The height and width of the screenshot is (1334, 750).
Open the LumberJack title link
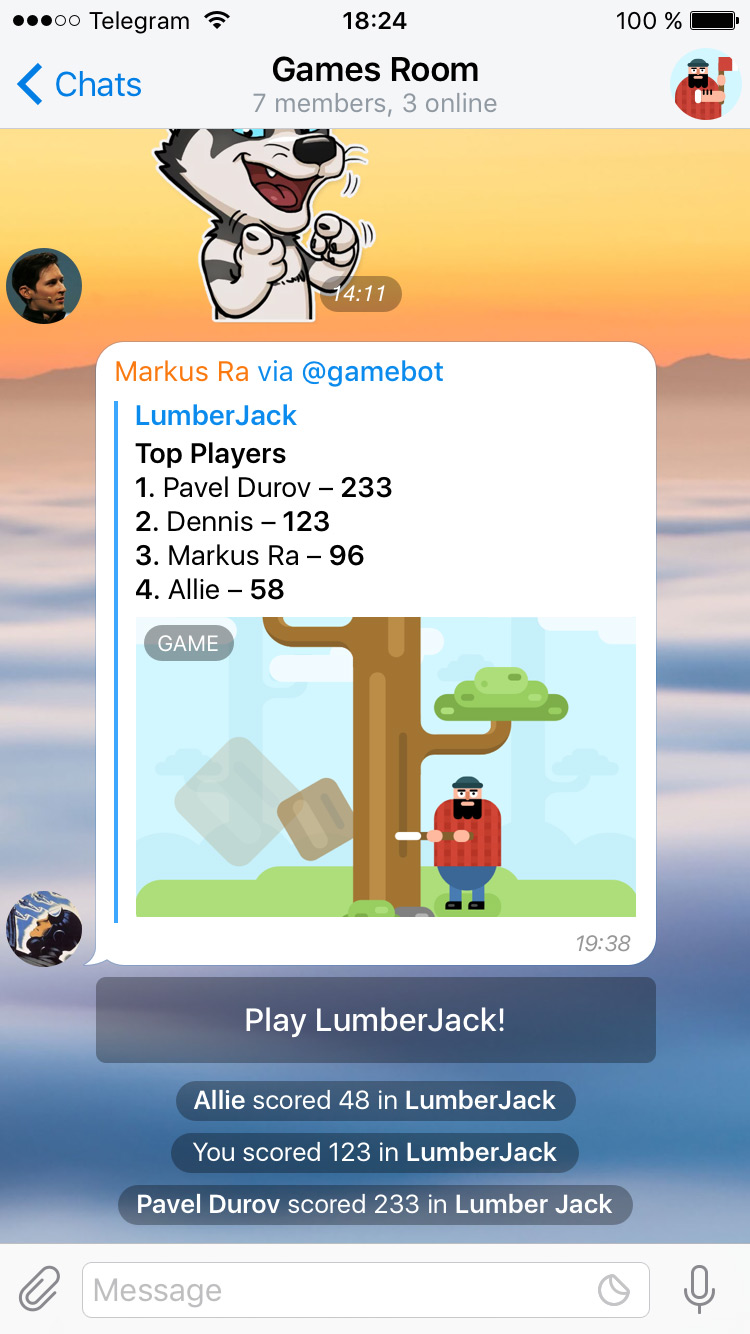(215, 415)
